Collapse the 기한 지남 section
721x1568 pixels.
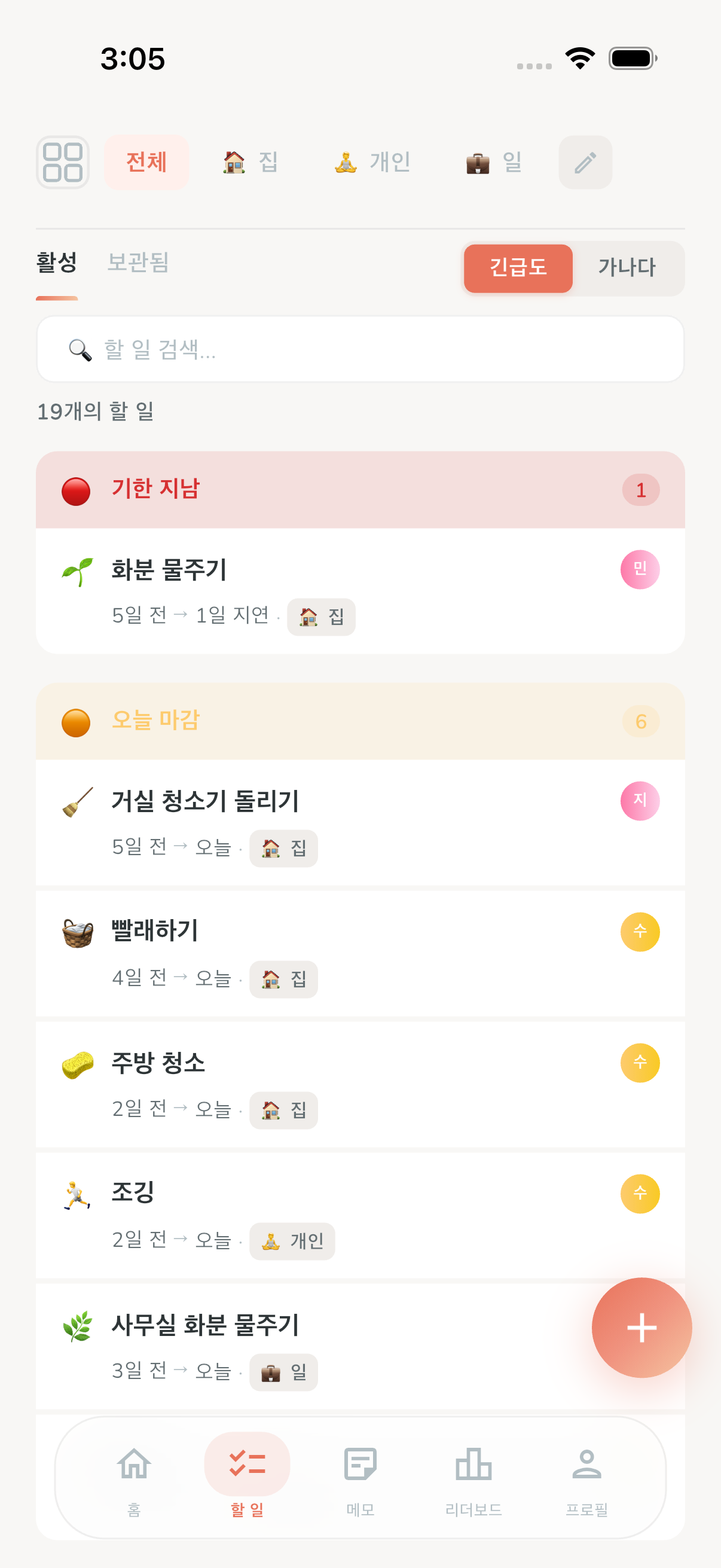(x=361, y=489)
